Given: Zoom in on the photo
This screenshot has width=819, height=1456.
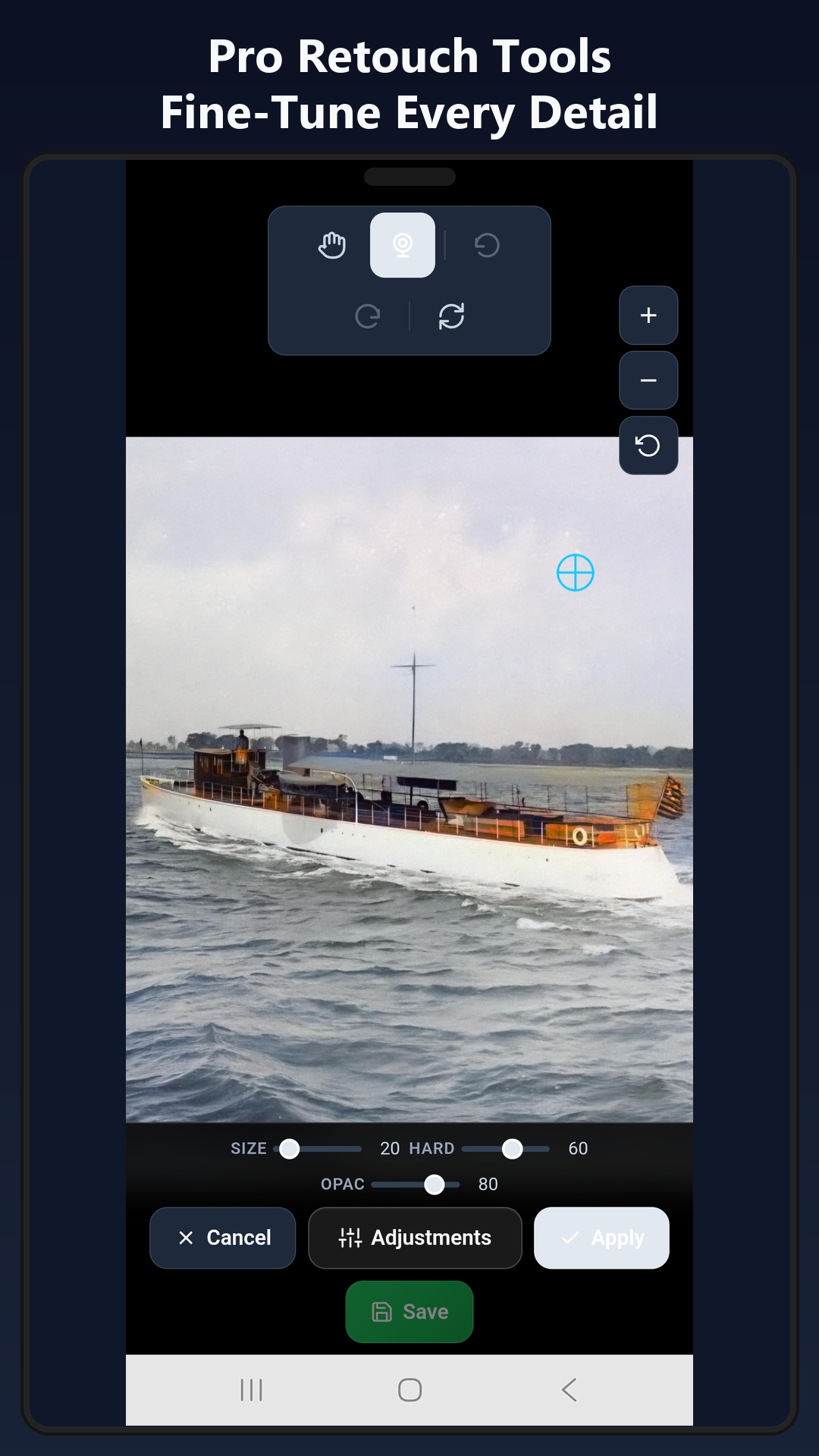Looking at the screenshot, I should coord(648,315).
